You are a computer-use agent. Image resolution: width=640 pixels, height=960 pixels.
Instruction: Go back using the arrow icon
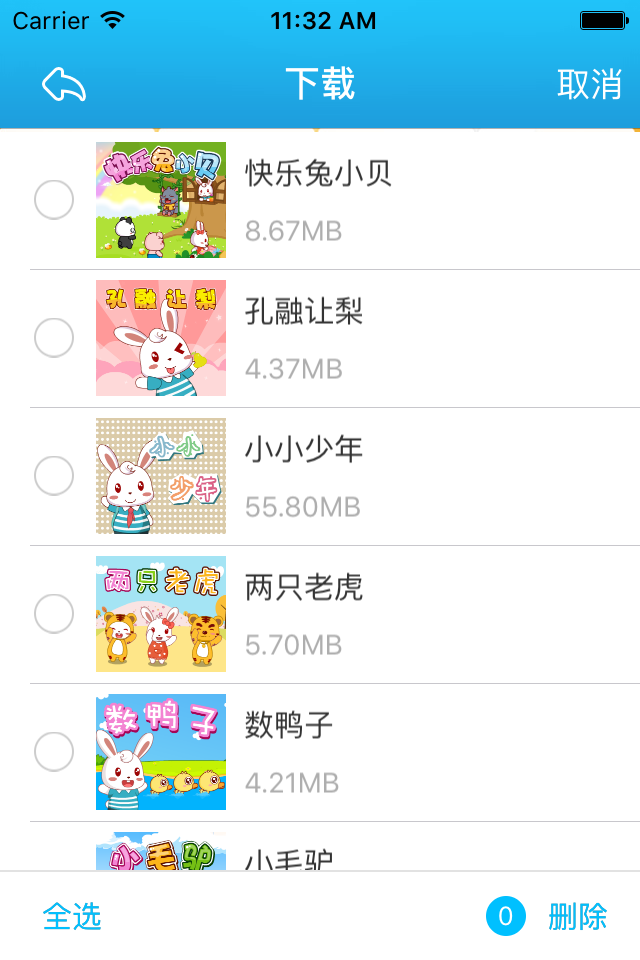pyautogui.click(x=64, y=85)
